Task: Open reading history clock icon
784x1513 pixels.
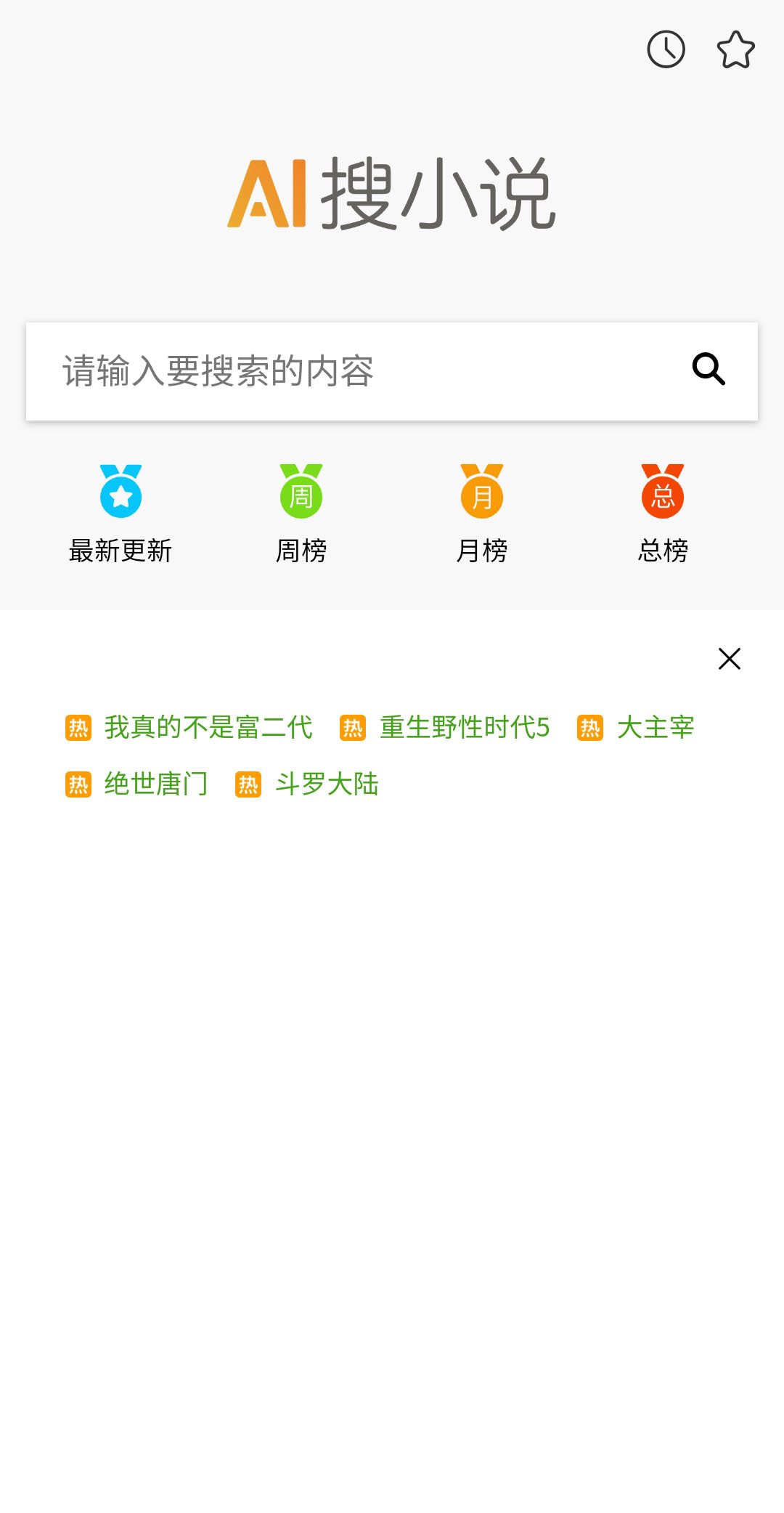Action: [666, 49]
